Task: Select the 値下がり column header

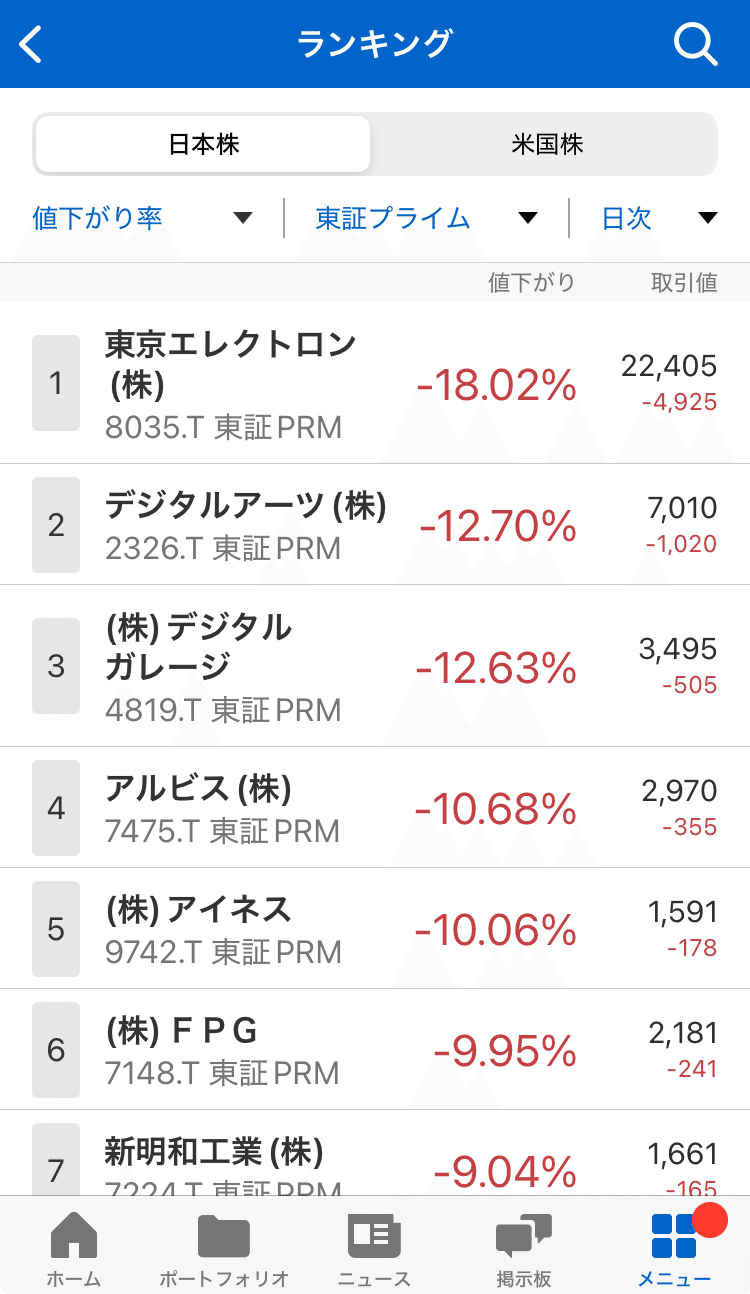Action: click(x=531, y=282)
